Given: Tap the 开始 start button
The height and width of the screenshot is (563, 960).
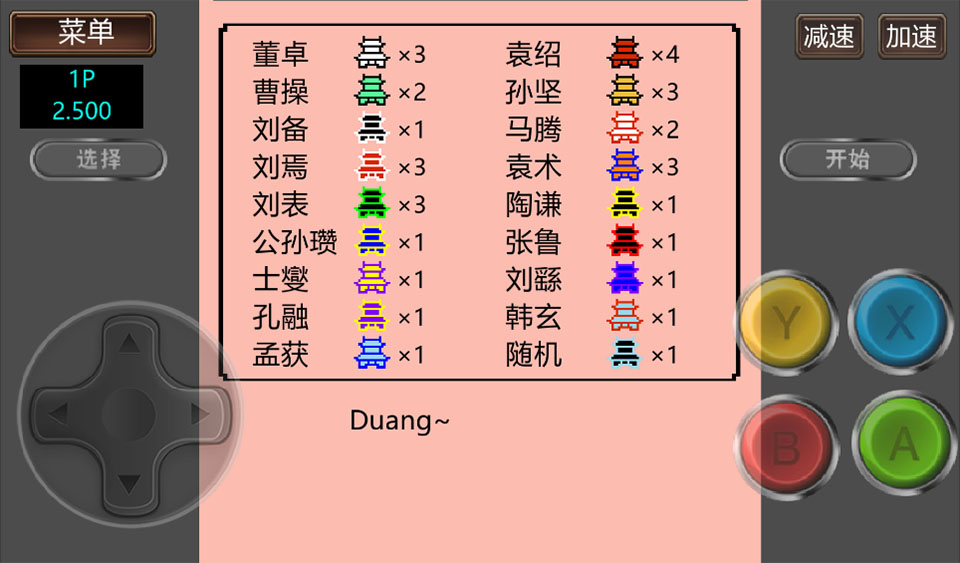Looking at the screenshot, I should 847,159.
